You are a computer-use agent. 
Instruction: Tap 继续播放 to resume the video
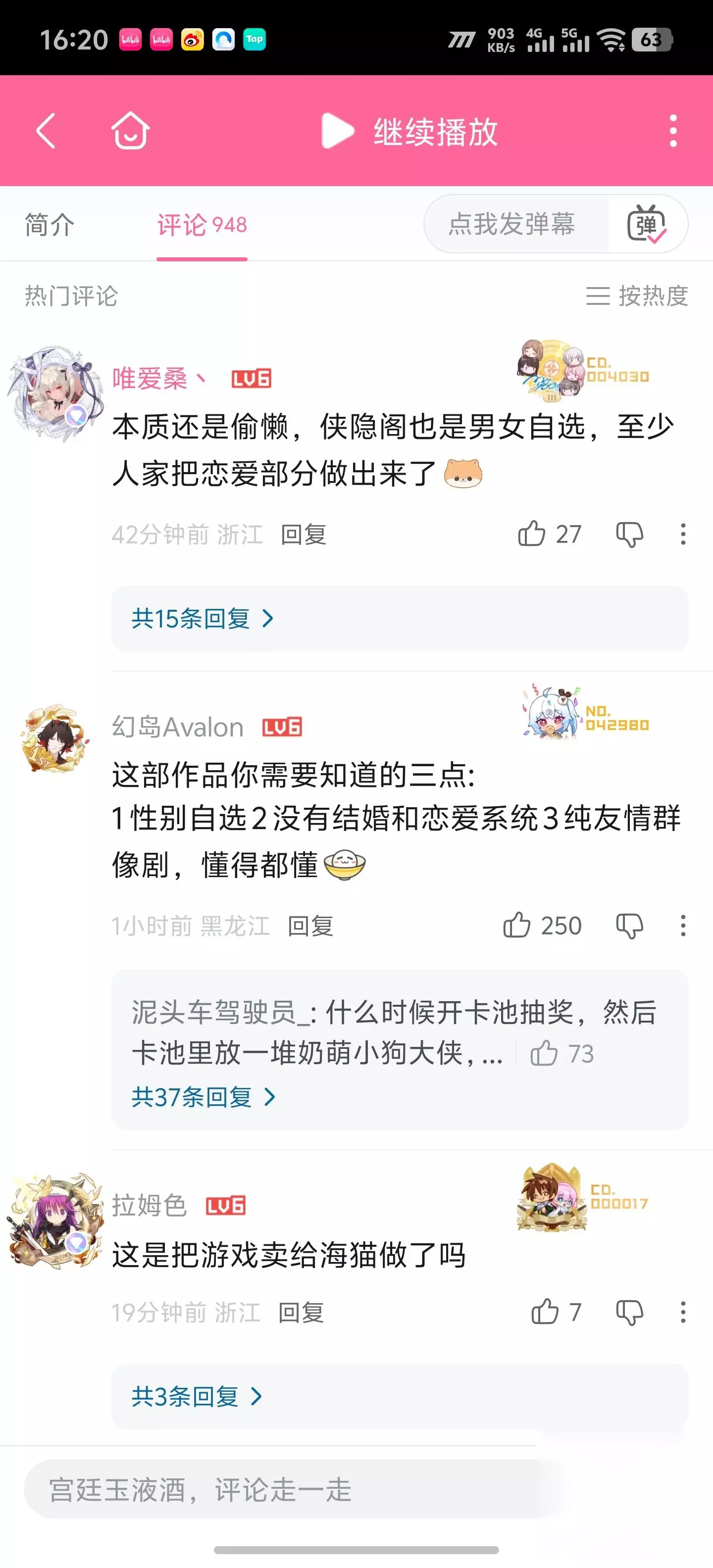[410, 131]
